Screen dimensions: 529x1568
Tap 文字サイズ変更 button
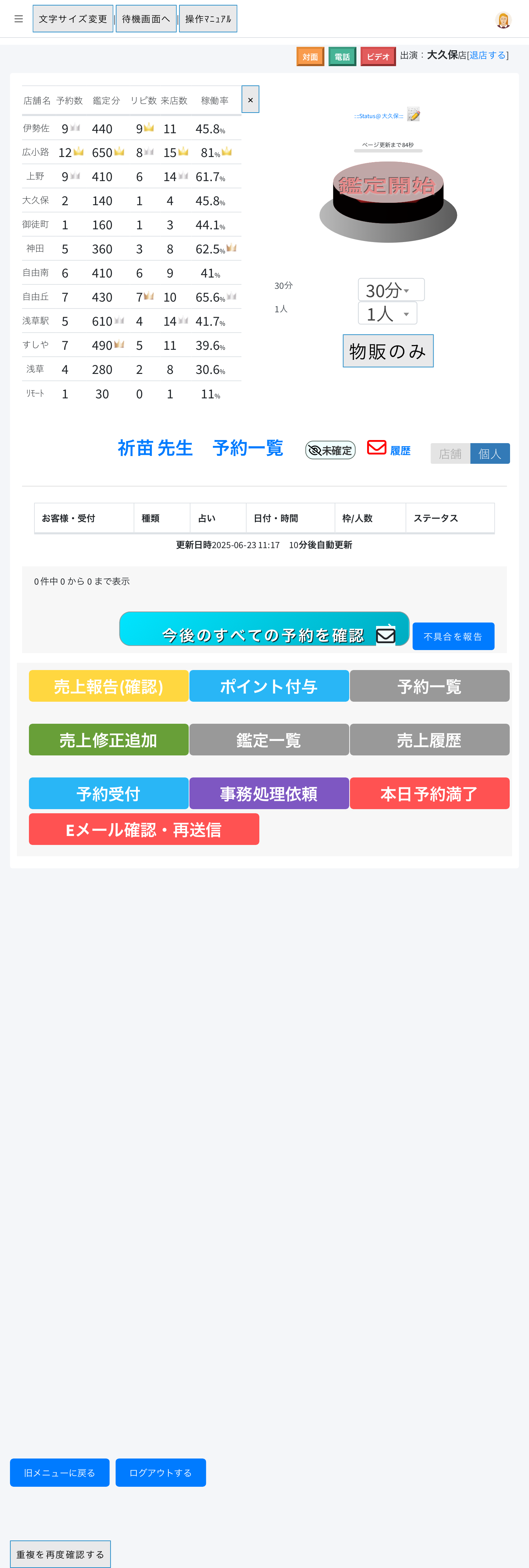pyautogui.click(x=72, y=19)
